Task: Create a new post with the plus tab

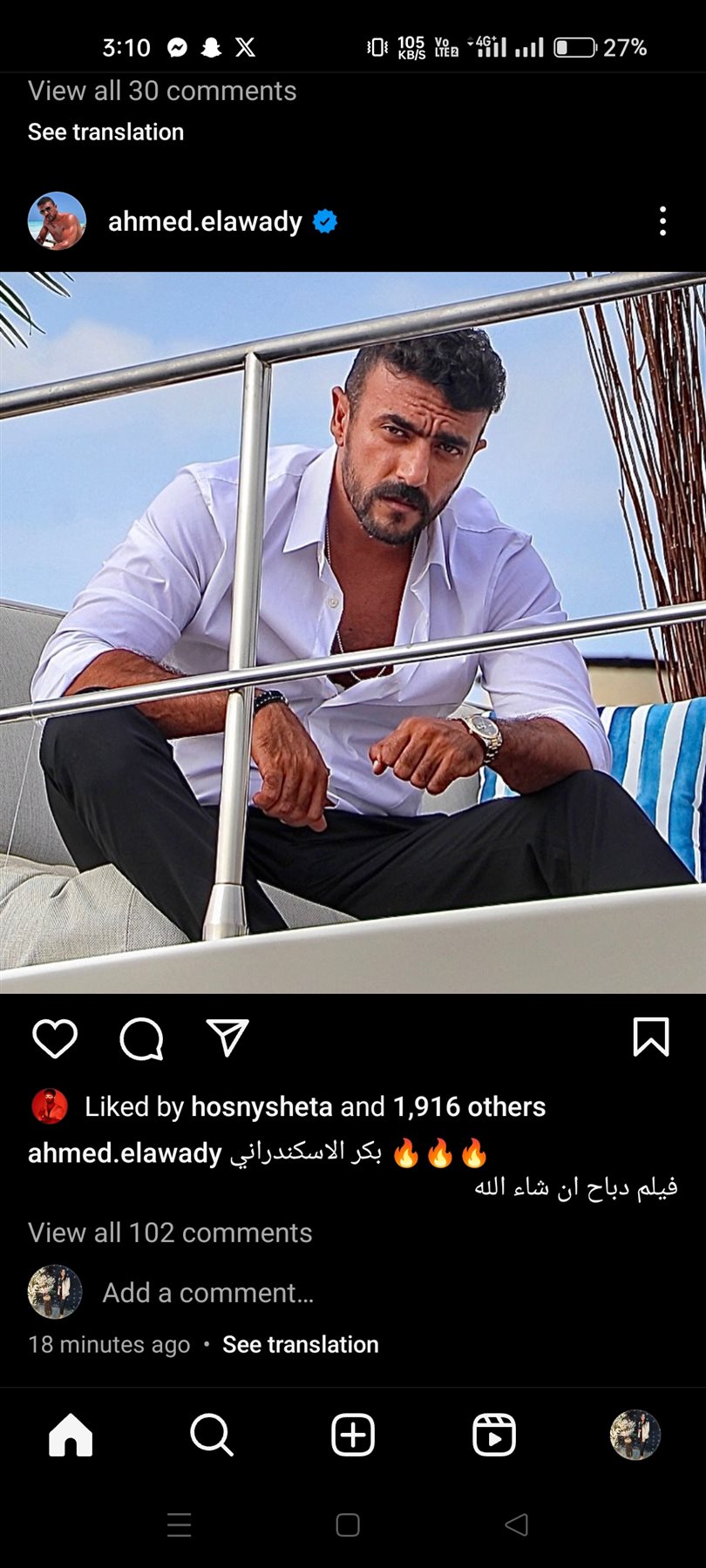Action: coord(353,1435)
